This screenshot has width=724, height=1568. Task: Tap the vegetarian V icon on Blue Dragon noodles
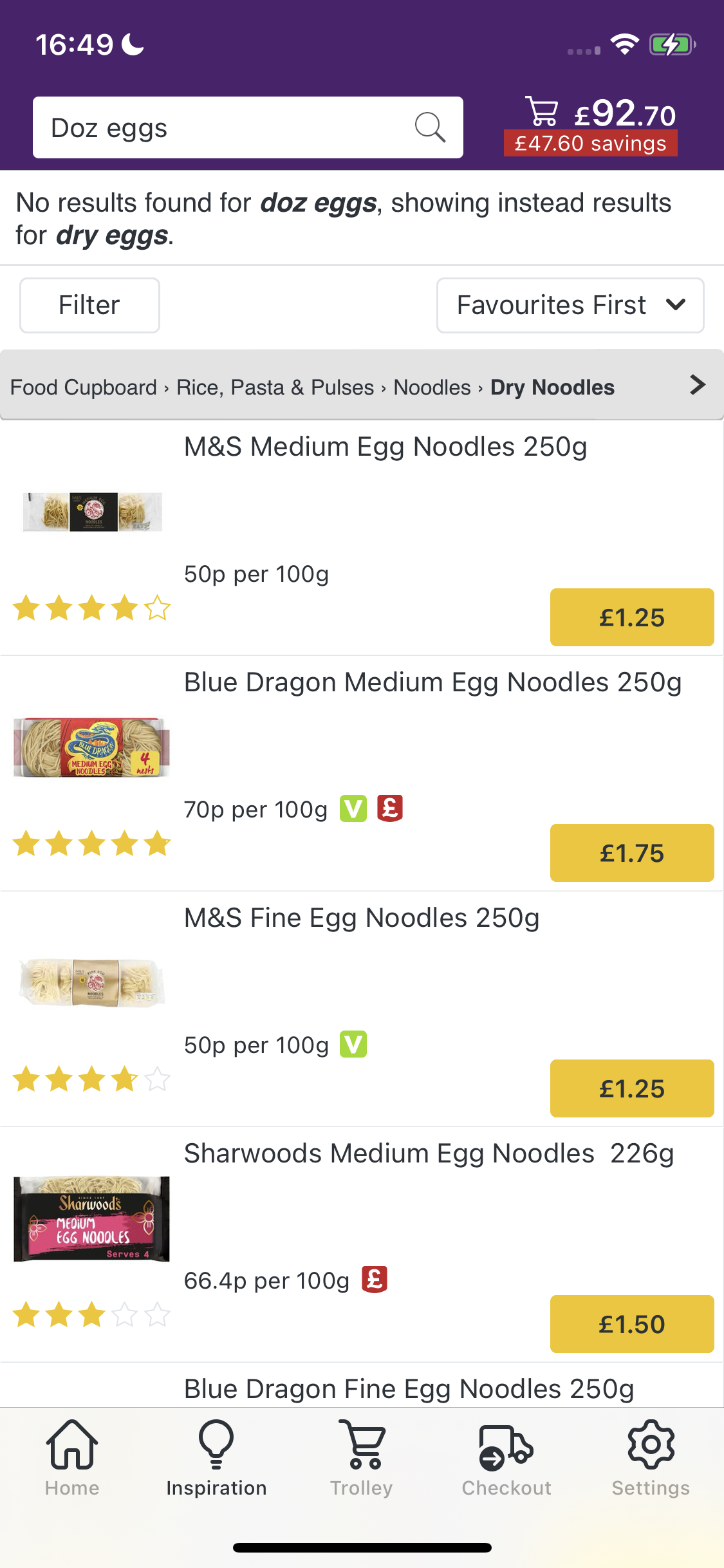[x=351, y=808]
